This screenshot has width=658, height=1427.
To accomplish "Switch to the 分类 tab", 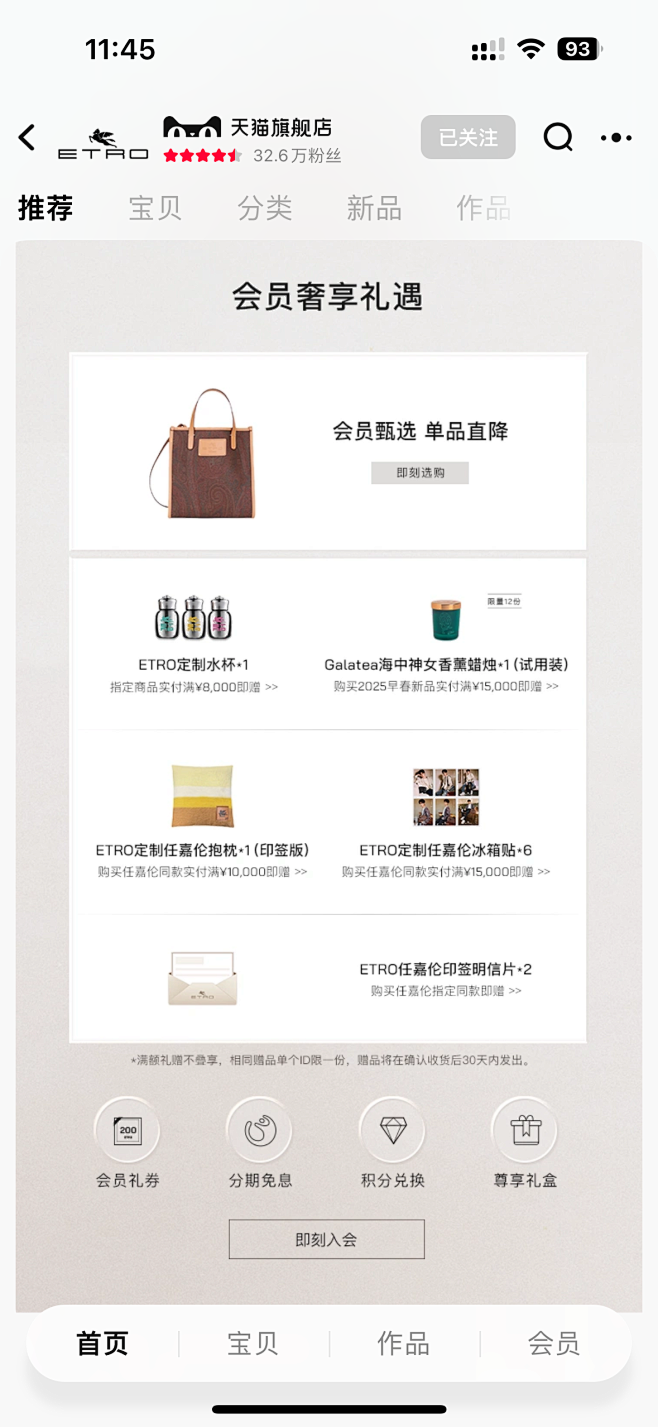I will coord(265,208).
